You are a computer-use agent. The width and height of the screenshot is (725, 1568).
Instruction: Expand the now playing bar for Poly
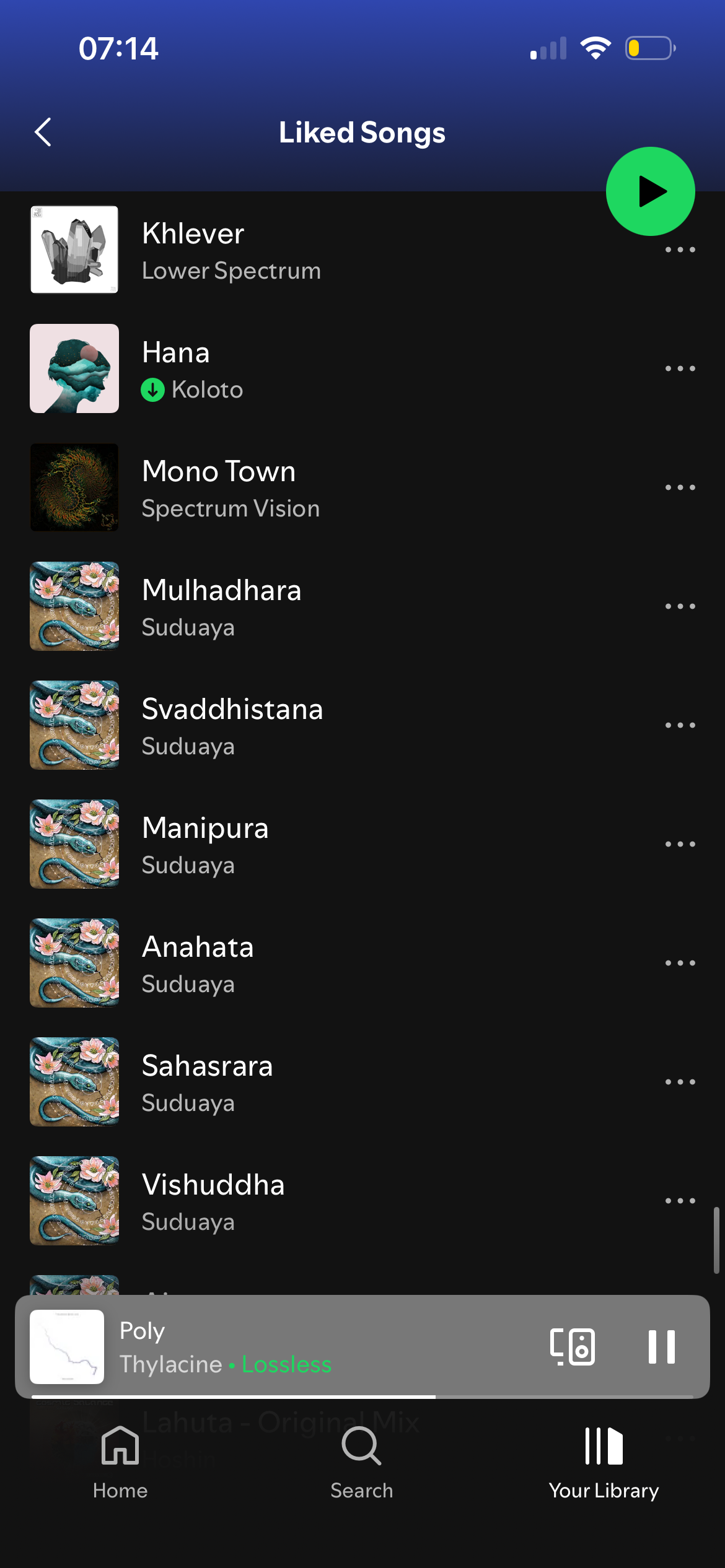tap(310, 1347)
